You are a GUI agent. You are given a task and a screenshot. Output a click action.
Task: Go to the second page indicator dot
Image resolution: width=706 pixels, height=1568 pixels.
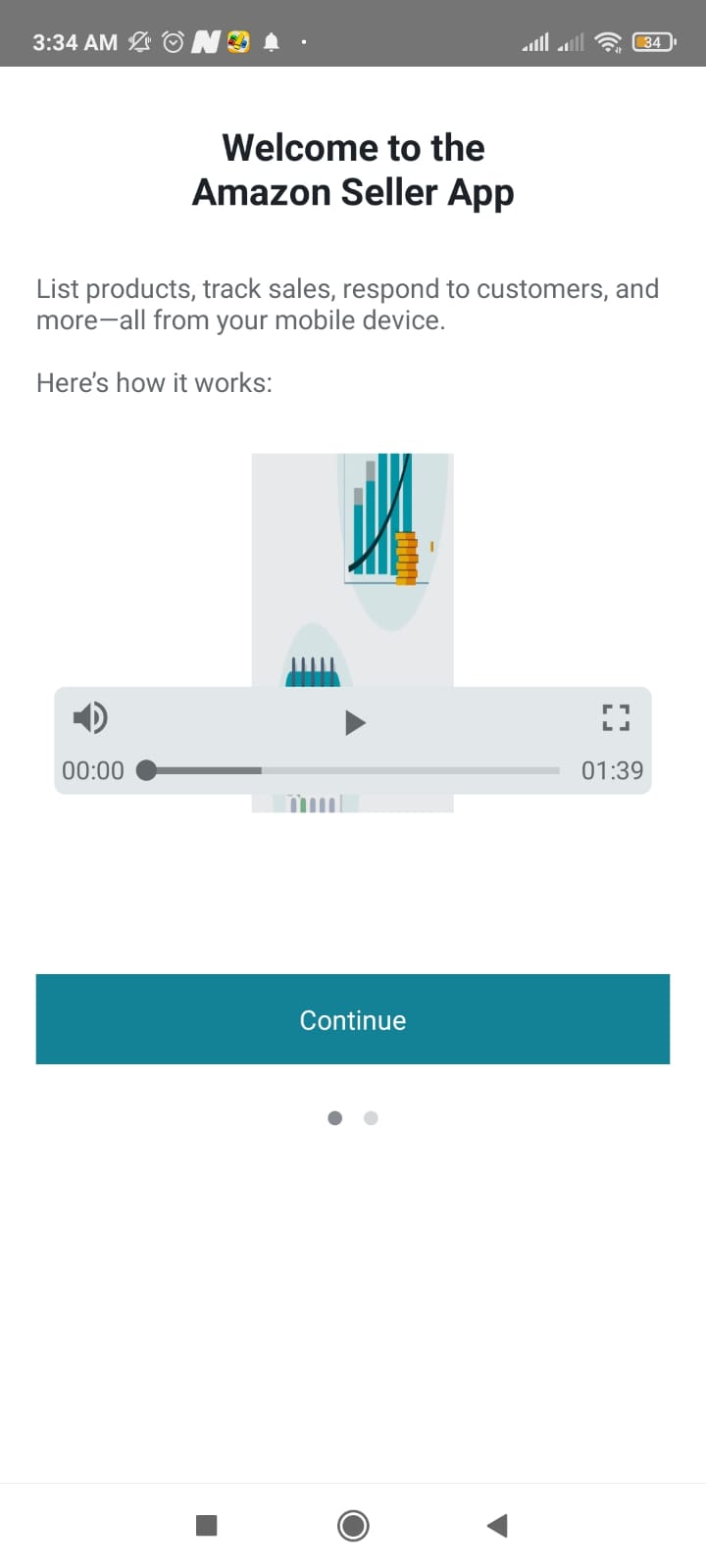(x=371, y=1118)
